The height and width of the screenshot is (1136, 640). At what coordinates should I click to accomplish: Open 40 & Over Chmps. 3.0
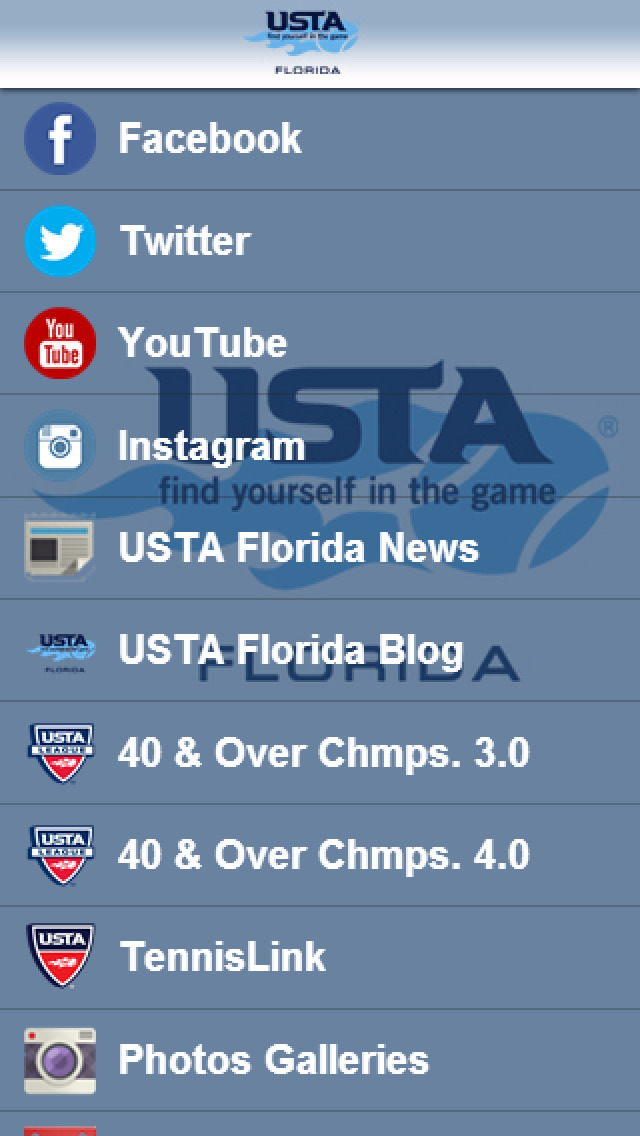[x=320, y=753]
